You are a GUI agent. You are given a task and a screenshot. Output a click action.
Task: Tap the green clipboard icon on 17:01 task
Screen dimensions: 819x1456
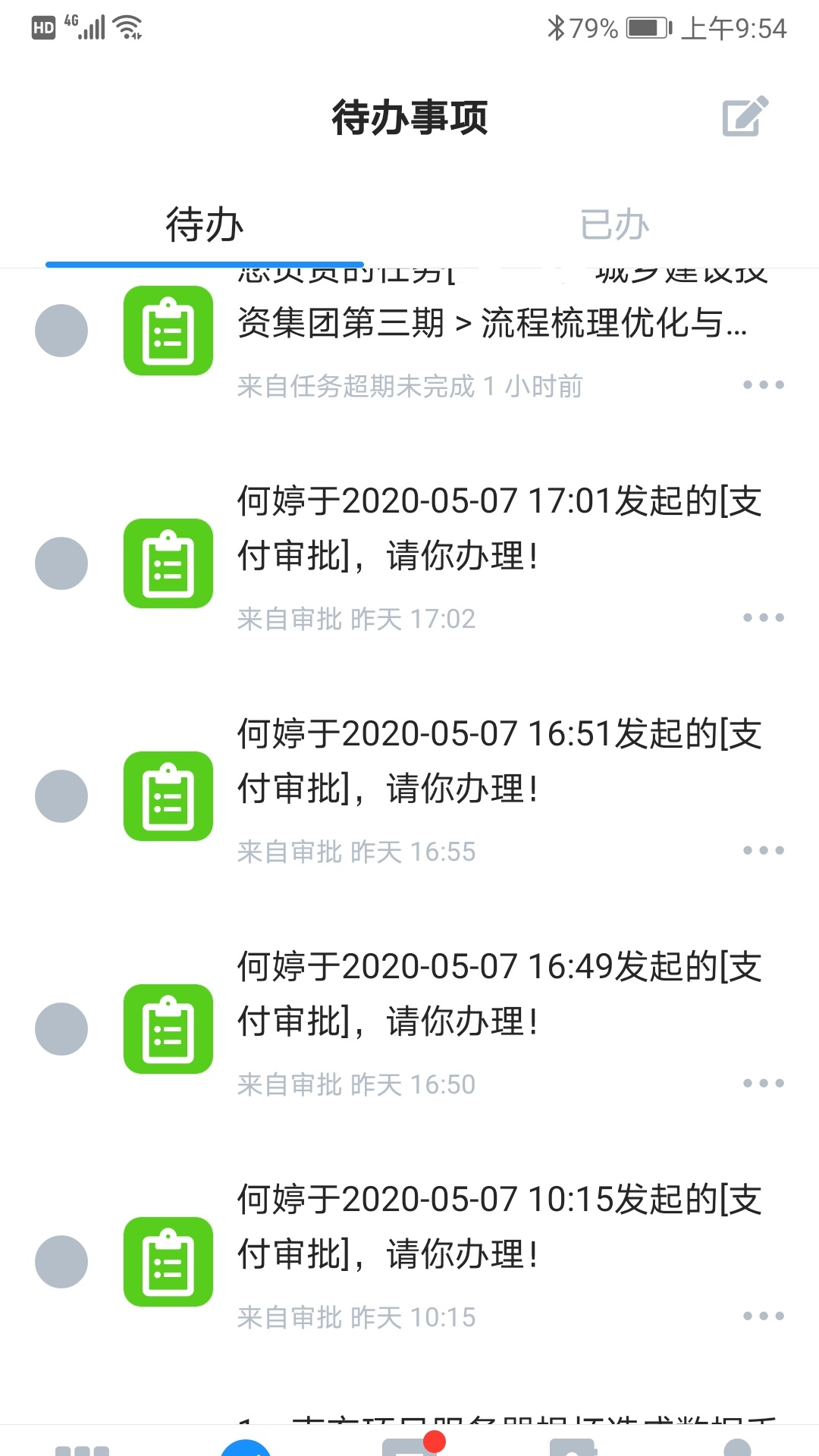168,561
